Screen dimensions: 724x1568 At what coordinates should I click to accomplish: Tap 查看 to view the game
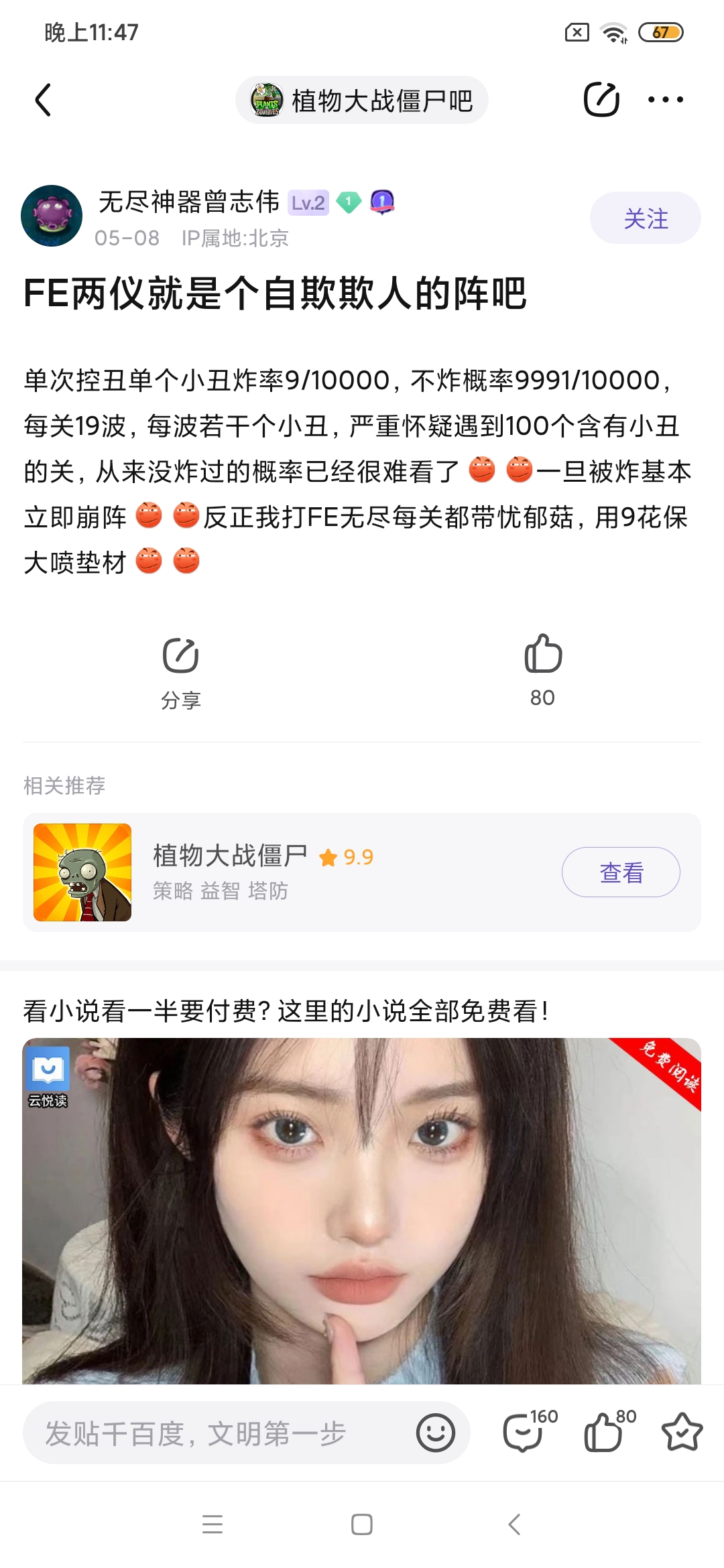point(621,872)
